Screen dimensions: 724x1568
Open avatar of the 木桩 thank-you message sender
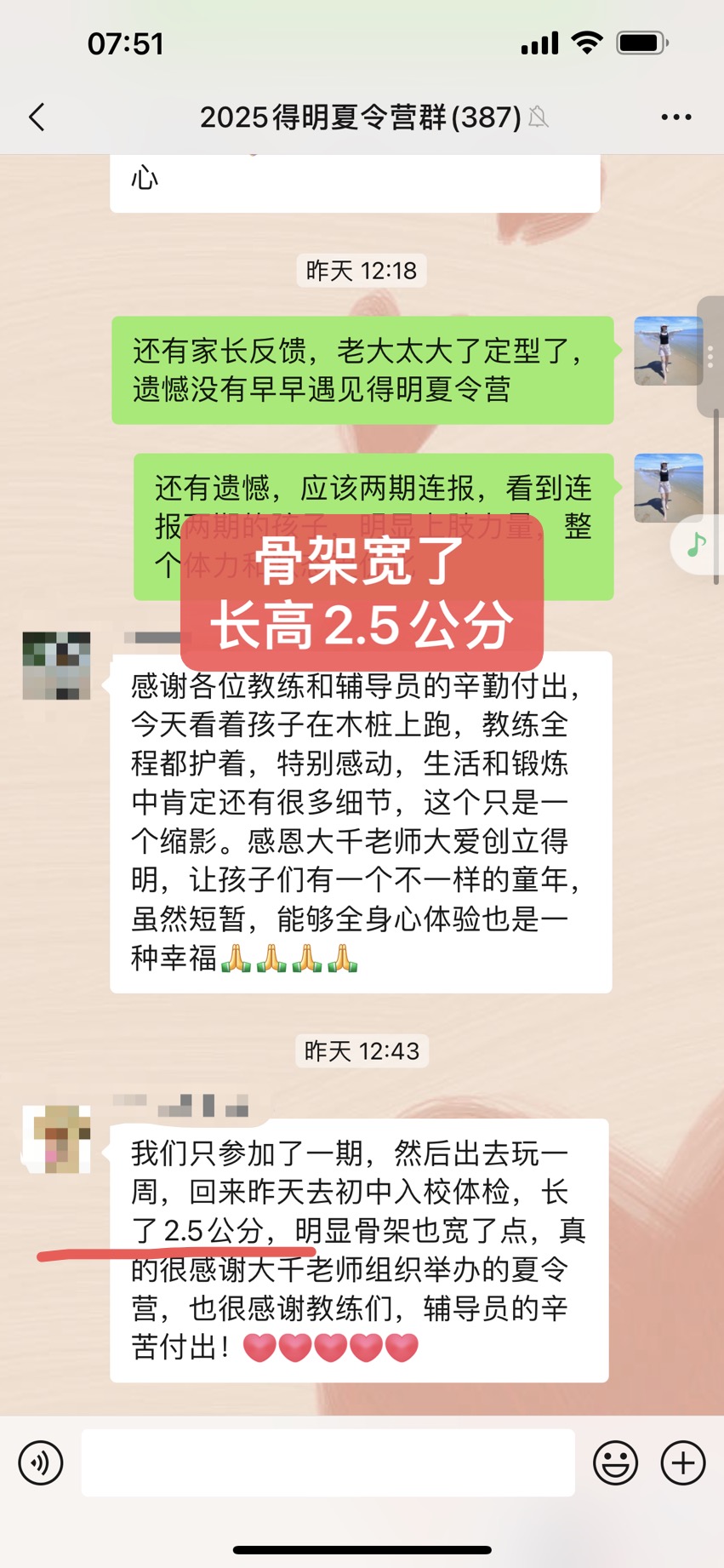pyautogui.click(x=56, y=666)
